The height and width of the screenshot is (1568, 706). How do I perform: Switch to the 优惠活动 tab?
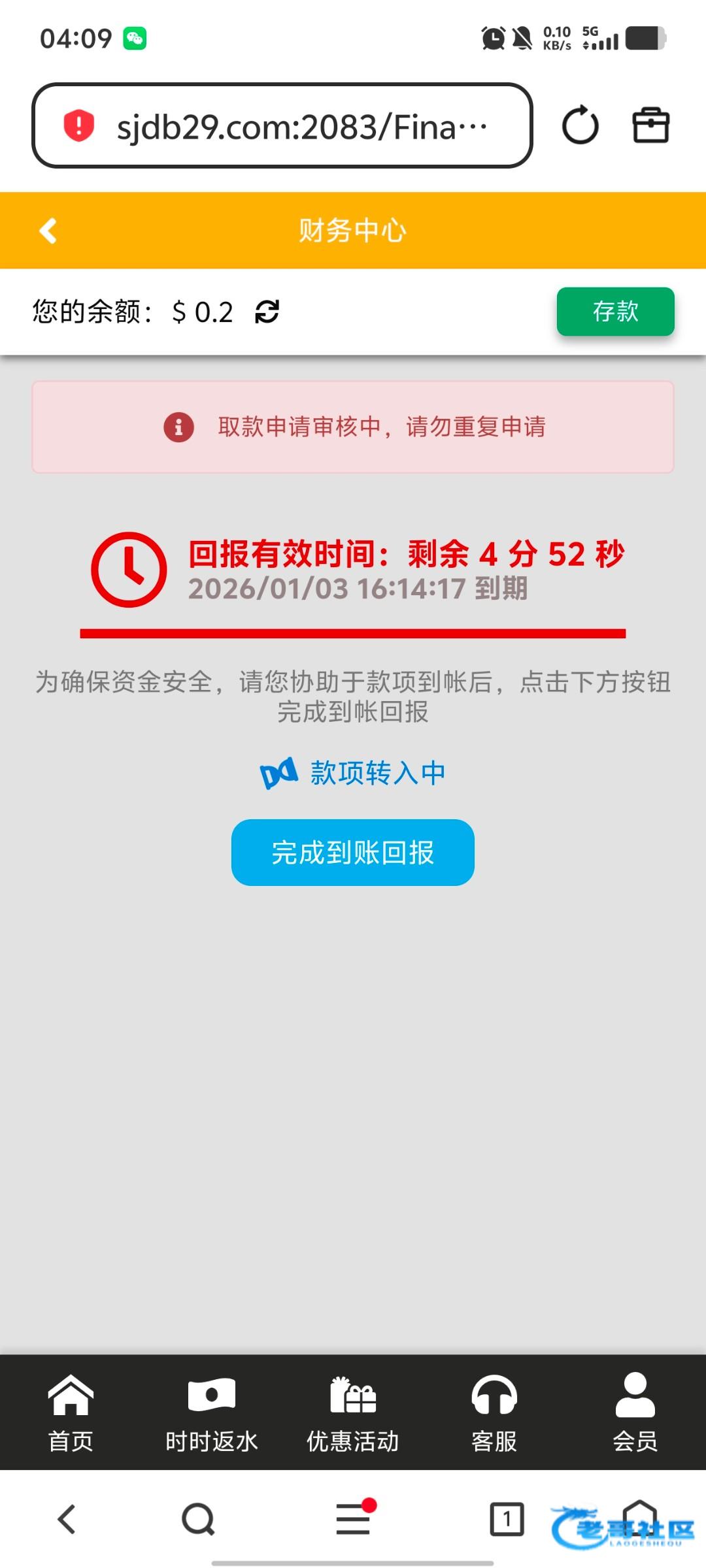(352, 1413)
